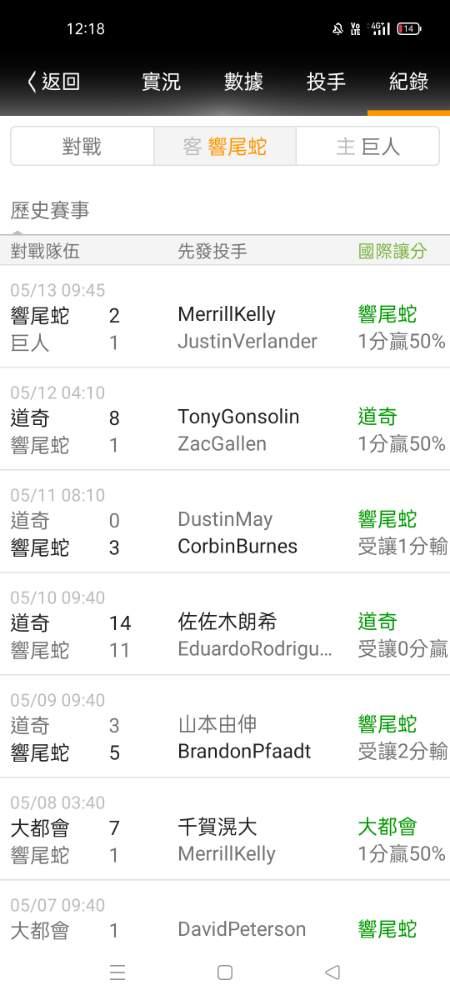This screenshot has height=1000, width=450.
Task: Open recent apps from navigation bar
Action: pyautogui.click(x=117, y=972)
